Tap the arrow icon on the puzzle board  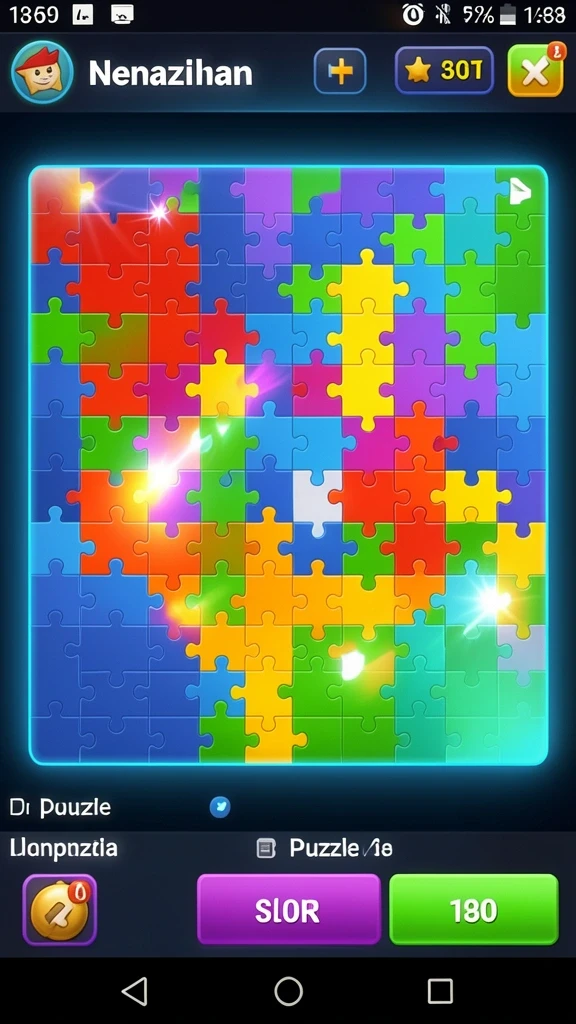click(x=520, y=192)
